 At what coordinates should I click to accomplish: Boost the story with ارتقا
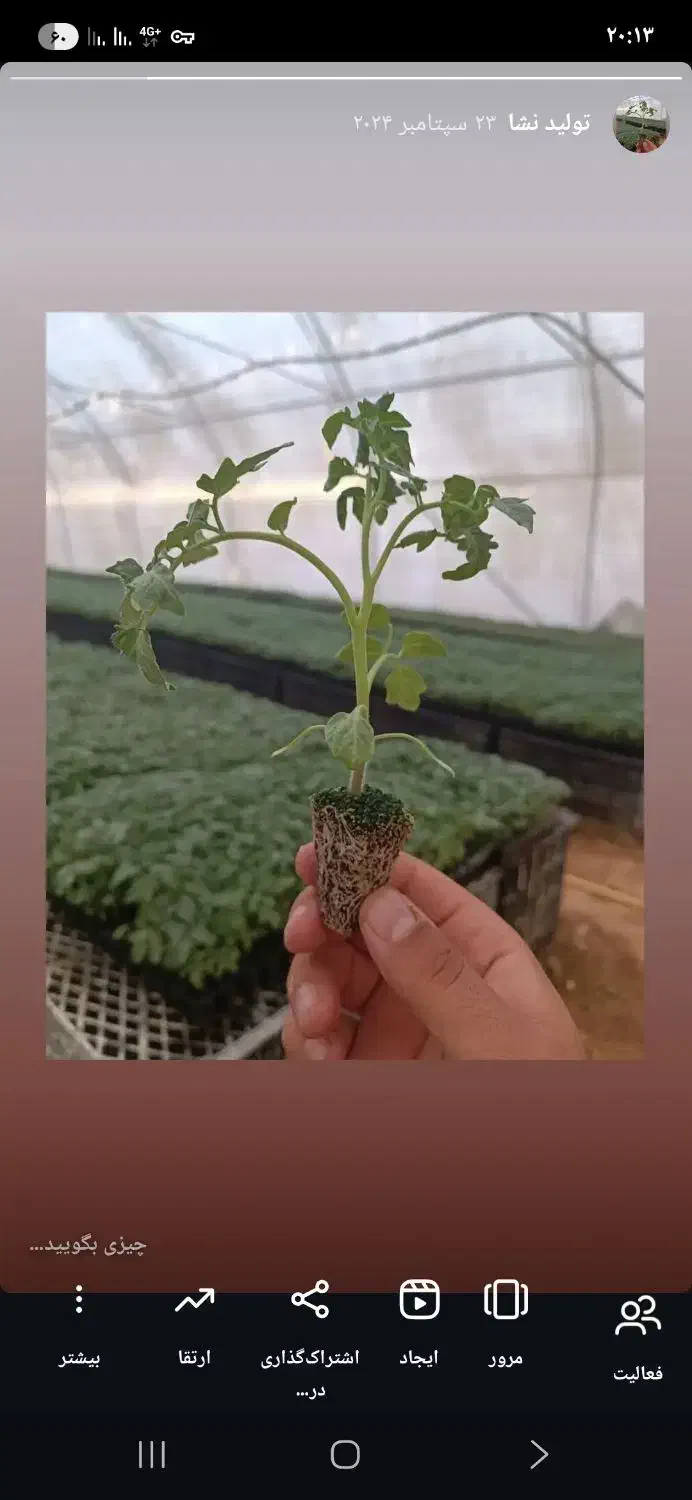click(x=194, y=1320)
